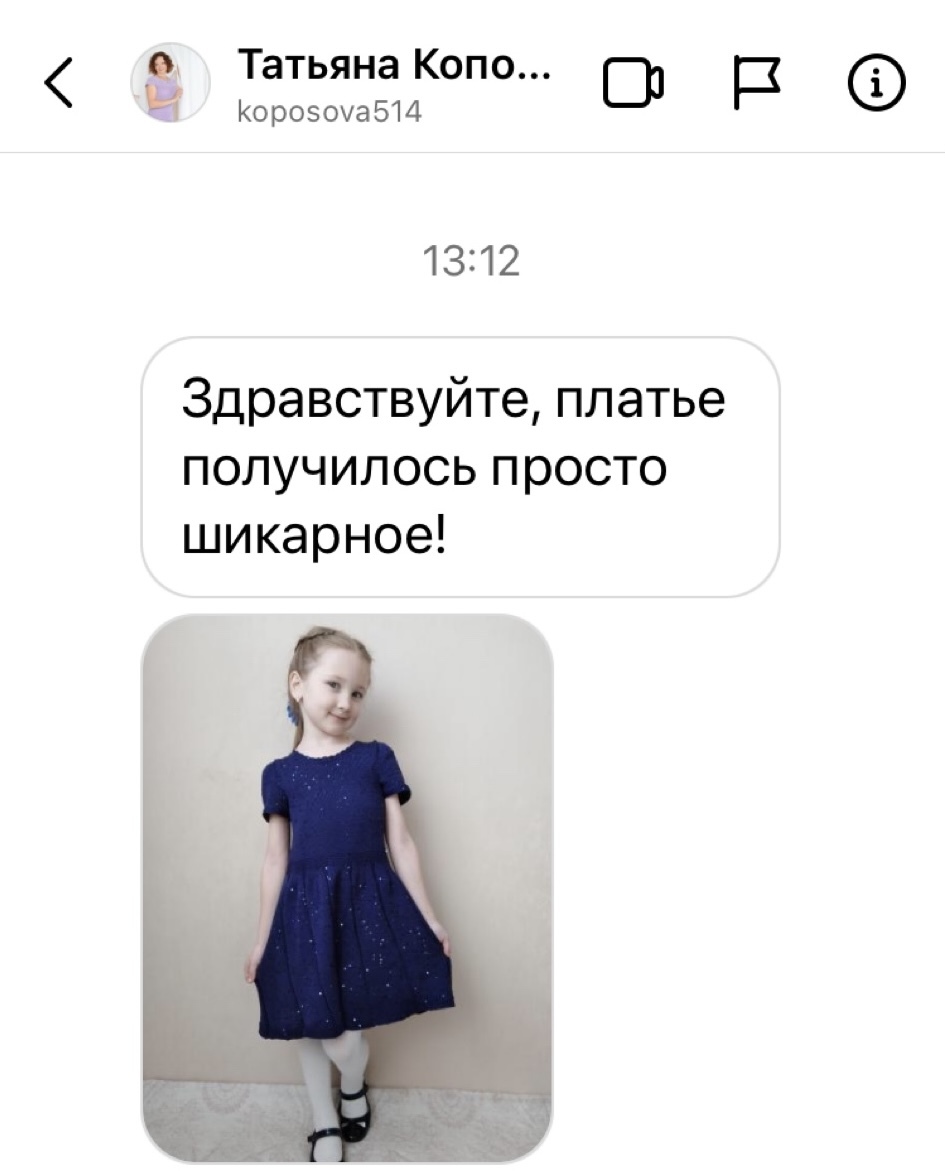Viewport: 945px width, 1171px height.
Task: Start a video call with Татьяна
Action: coord(633,82)
